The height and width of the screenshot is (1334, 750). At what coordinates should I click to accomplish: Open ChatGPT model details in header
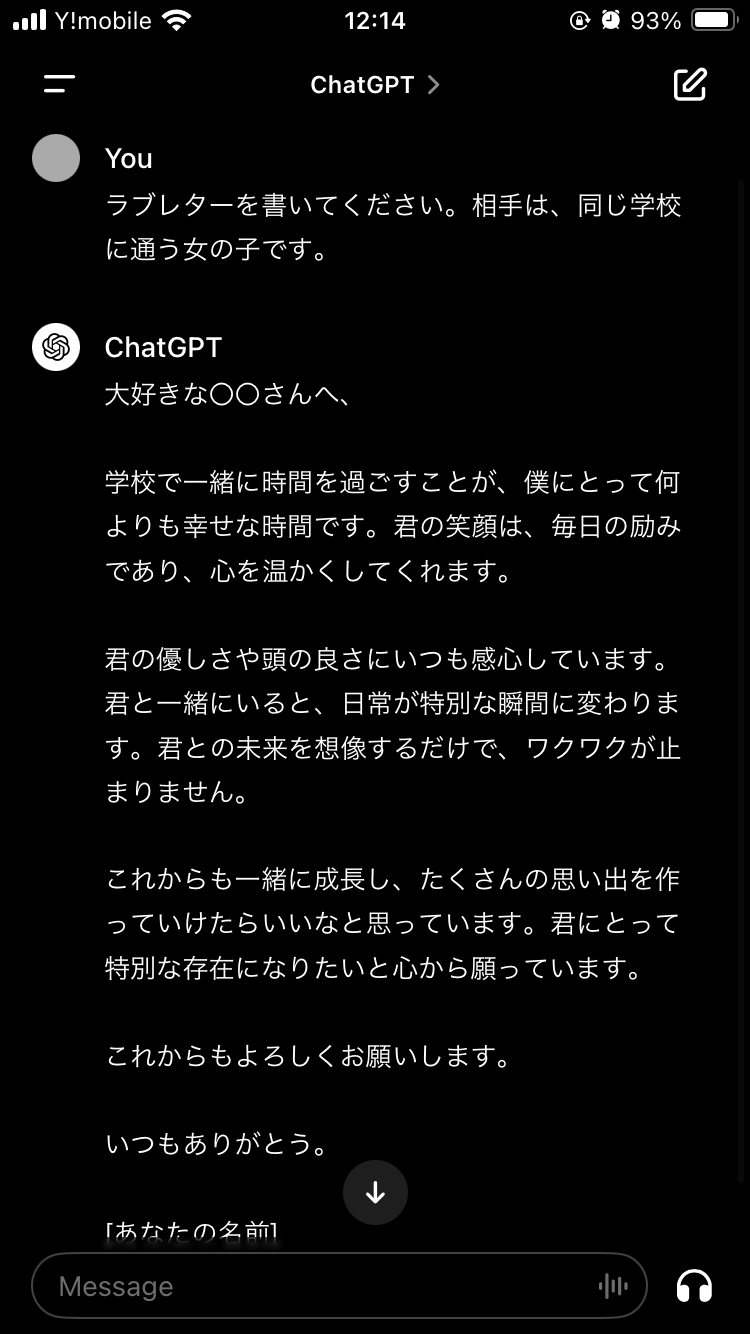point(375,85)
